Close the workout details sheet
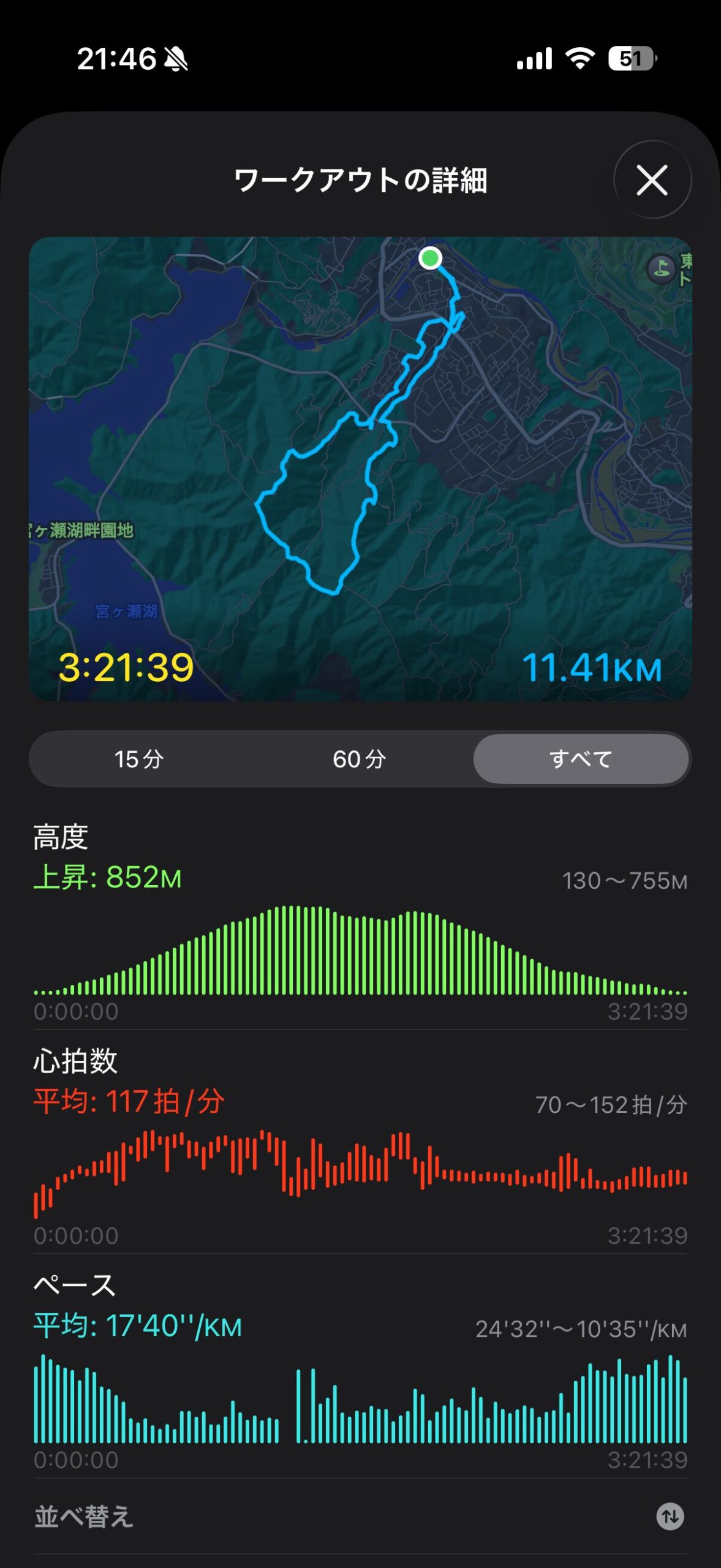Image resolution: width=721 pixels, height=1568 pixels. tap(652, 180)
